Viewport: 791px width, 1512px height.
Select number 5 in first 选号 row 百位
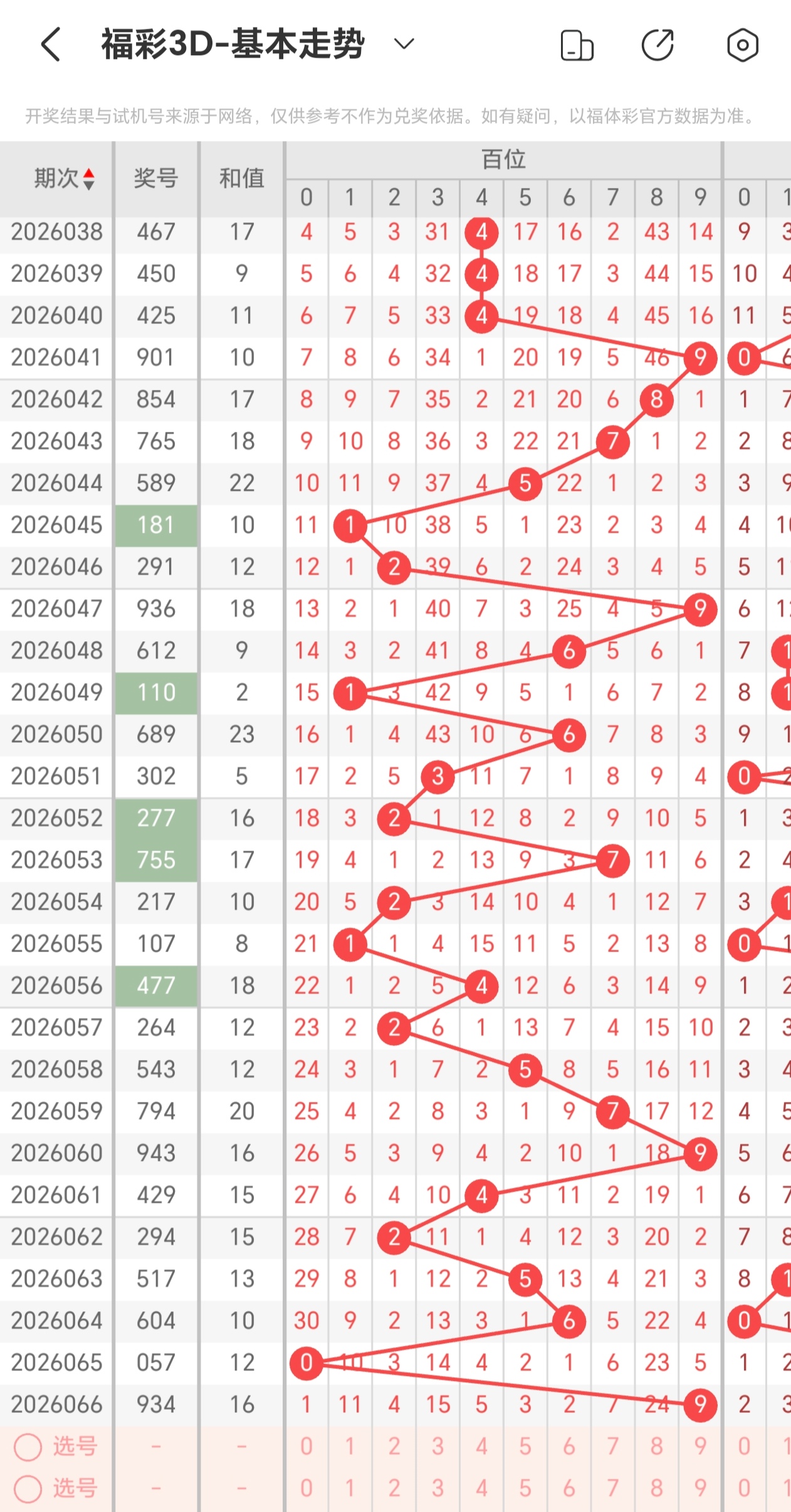[525, 1446]
